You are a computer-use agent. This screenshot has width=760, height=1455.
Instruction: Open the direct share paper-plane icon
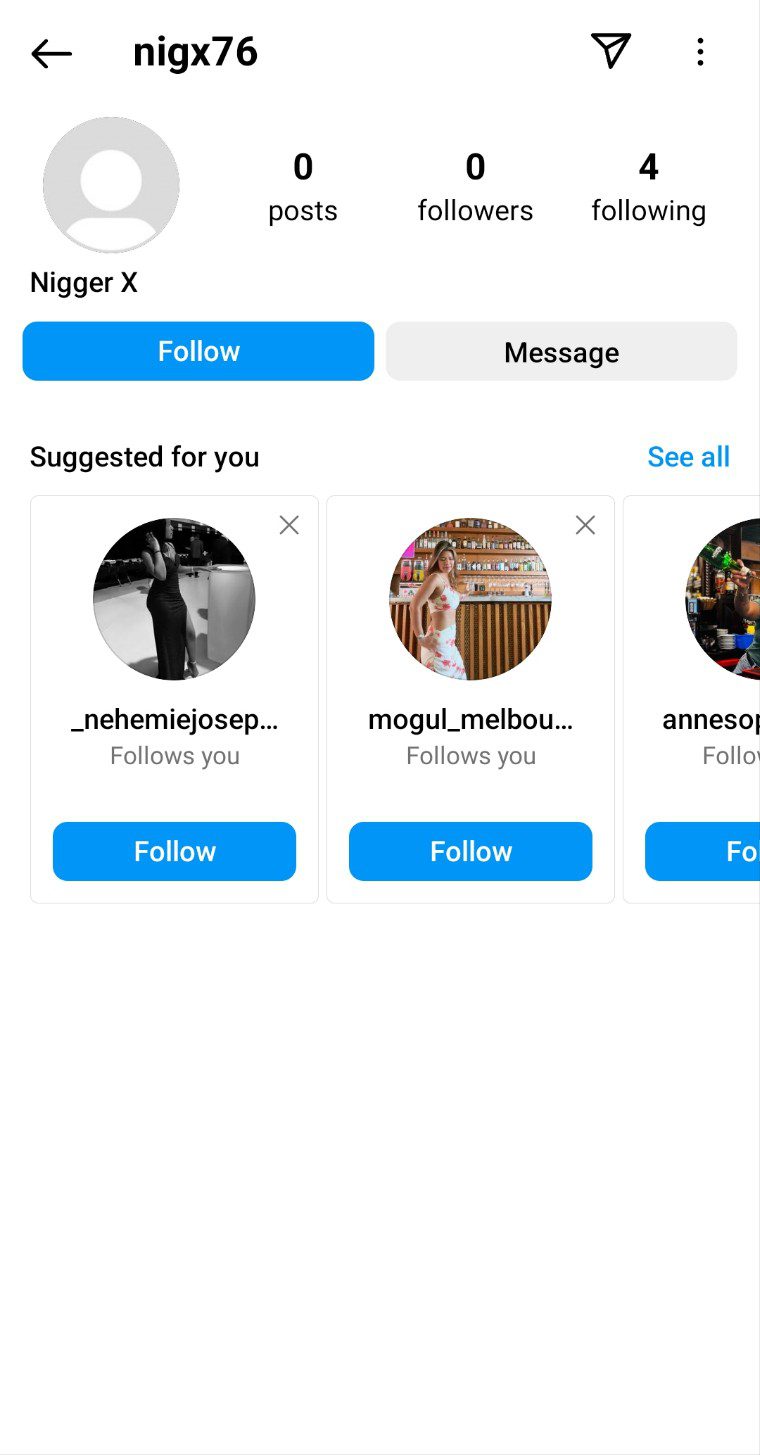pos(610,51)
